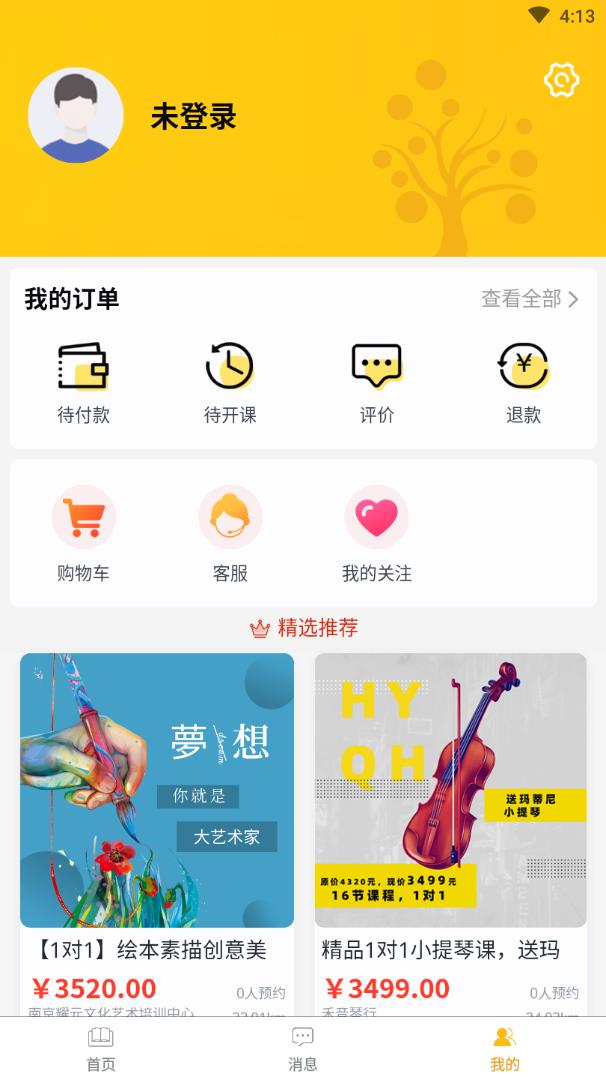This screenshot has height=1080, width=606.
Task: Select the 我的 profile tab
Action: (x=505, y=1048)
